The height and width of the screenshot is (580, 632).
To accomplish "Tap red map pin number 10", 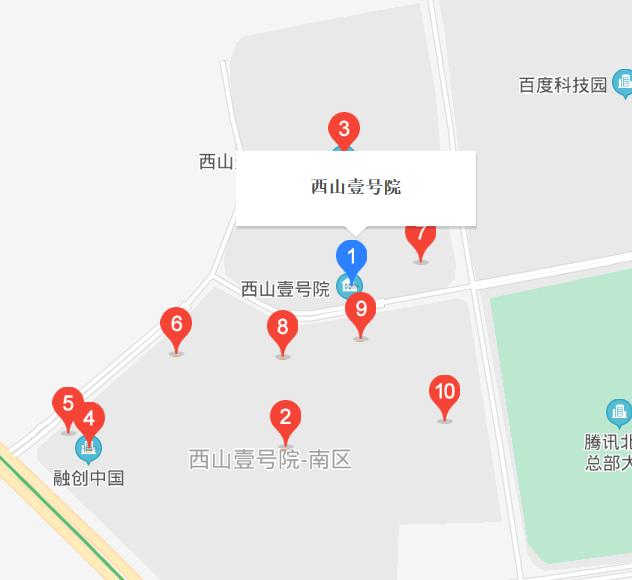I will tap(444, 392).
